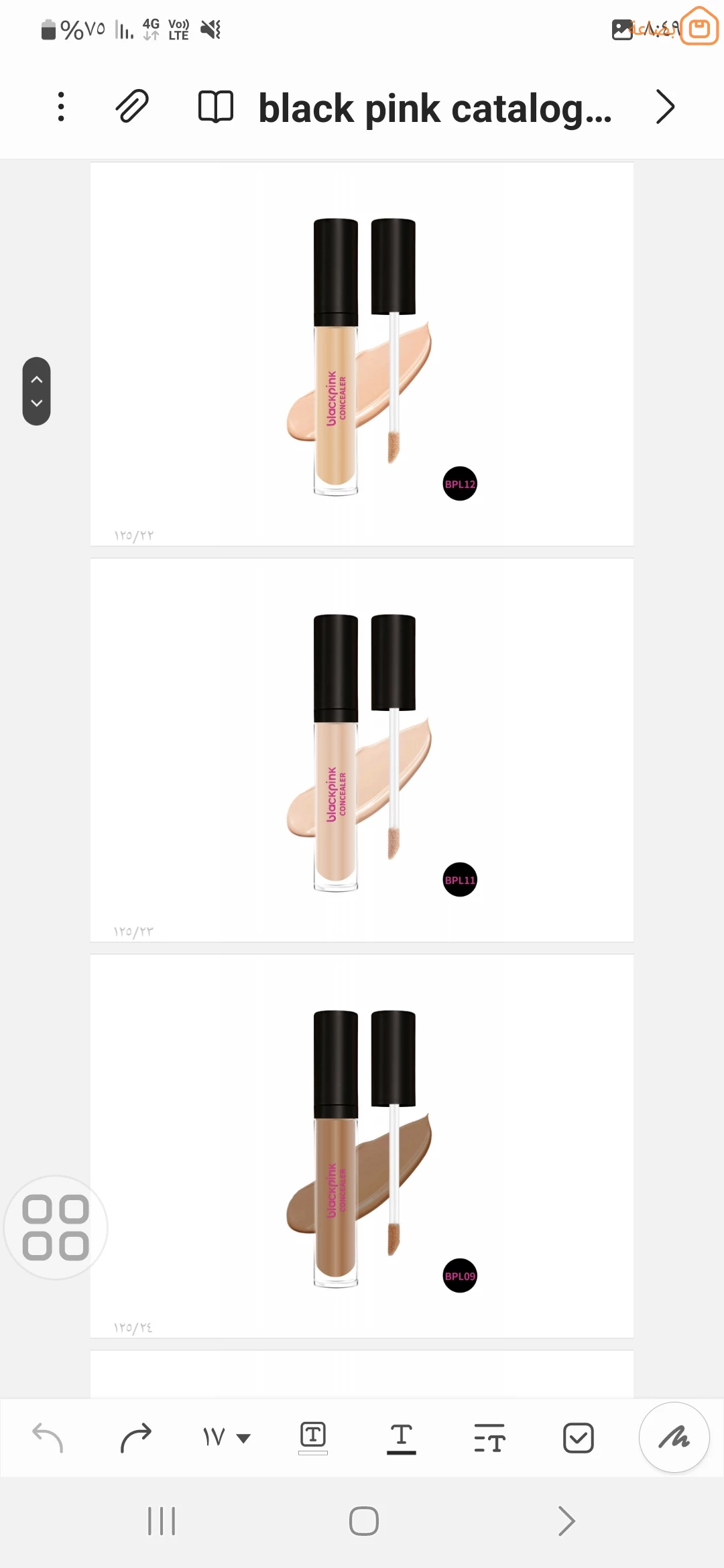Undo the last edit

[x=48, y=1438]
